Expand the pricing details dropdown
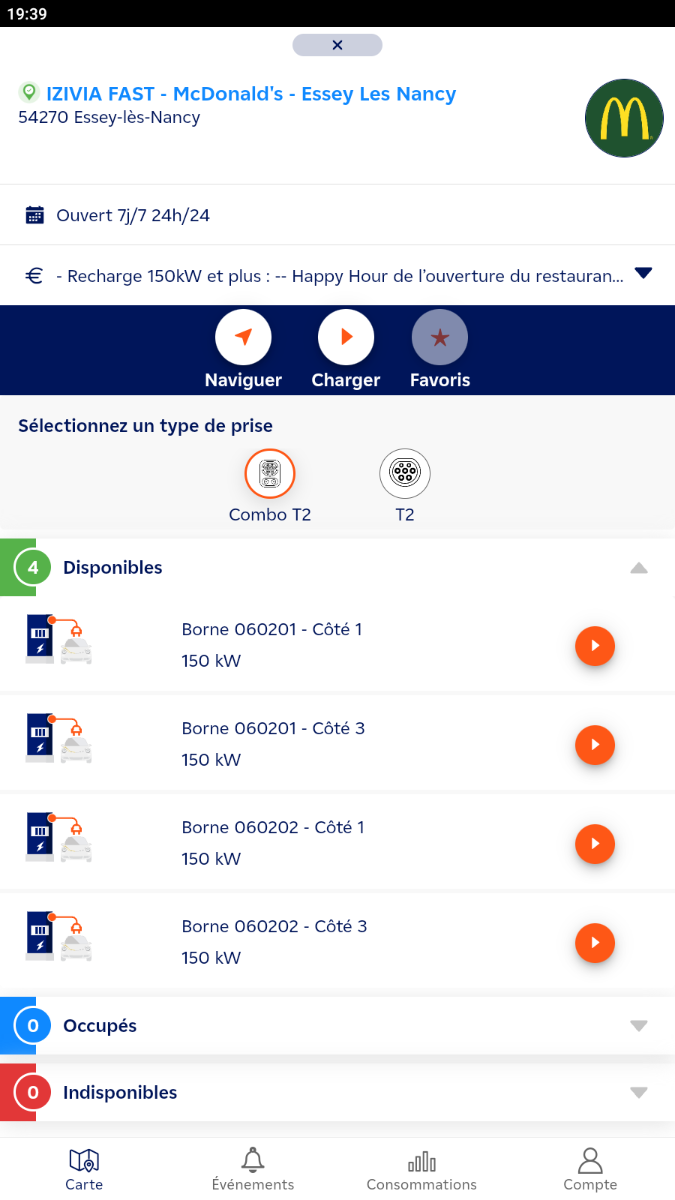 [643, 274]
